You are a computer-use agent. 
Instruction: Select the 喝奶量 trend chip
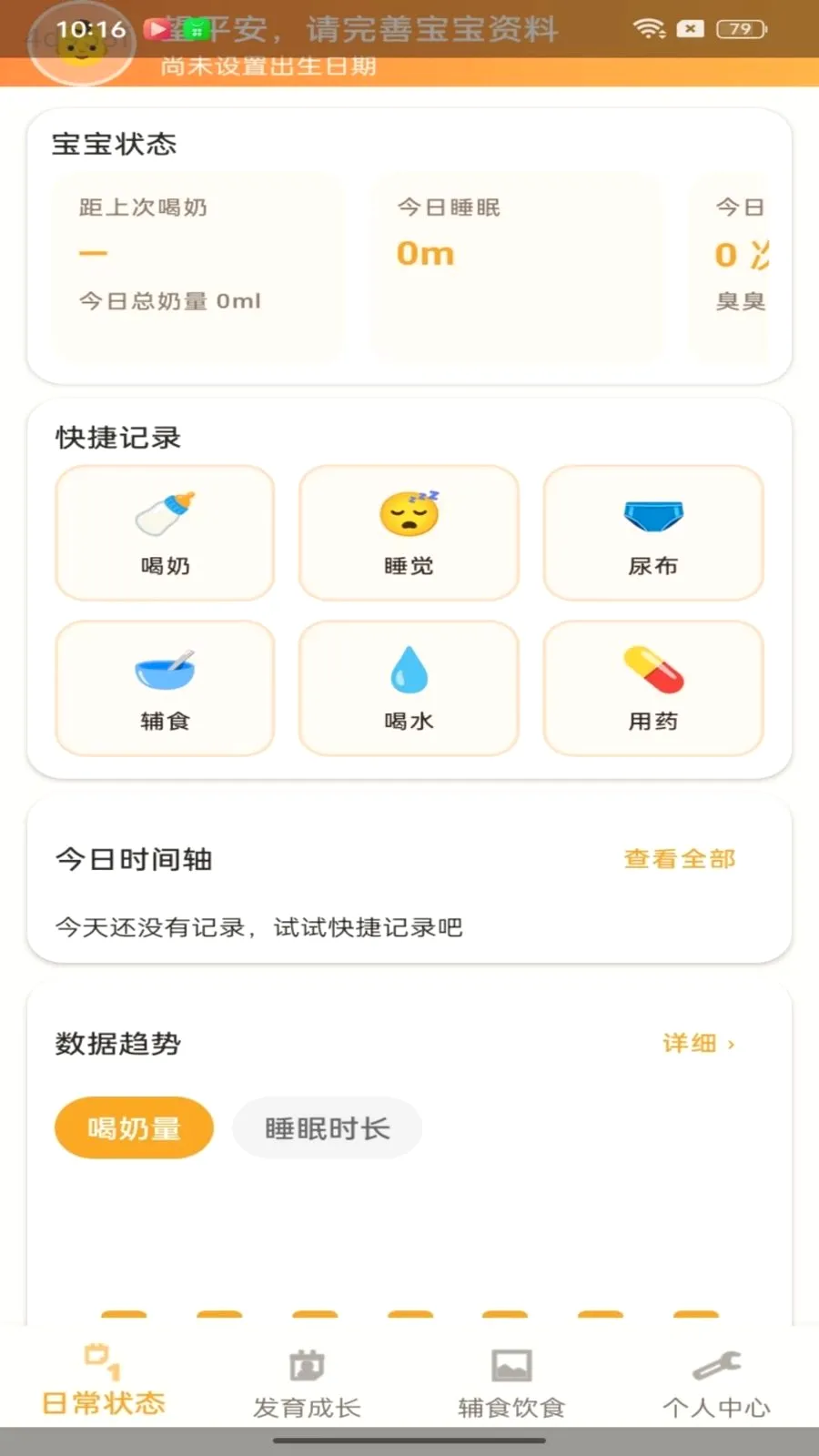[134, 1128]
